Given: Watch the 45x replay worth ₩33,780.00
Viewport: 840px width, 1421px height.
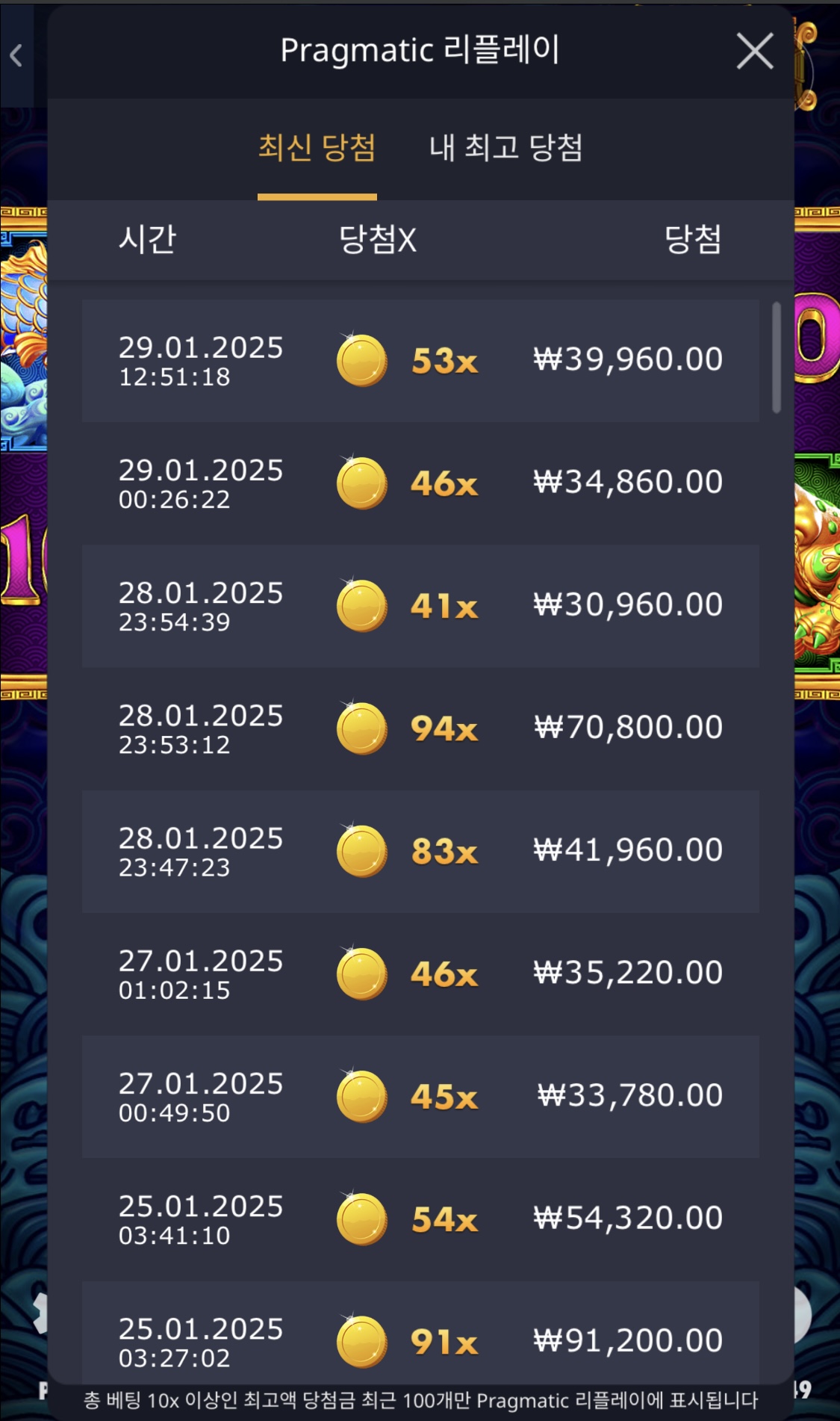Looking at the screenshot, I should pos(420,1096).
